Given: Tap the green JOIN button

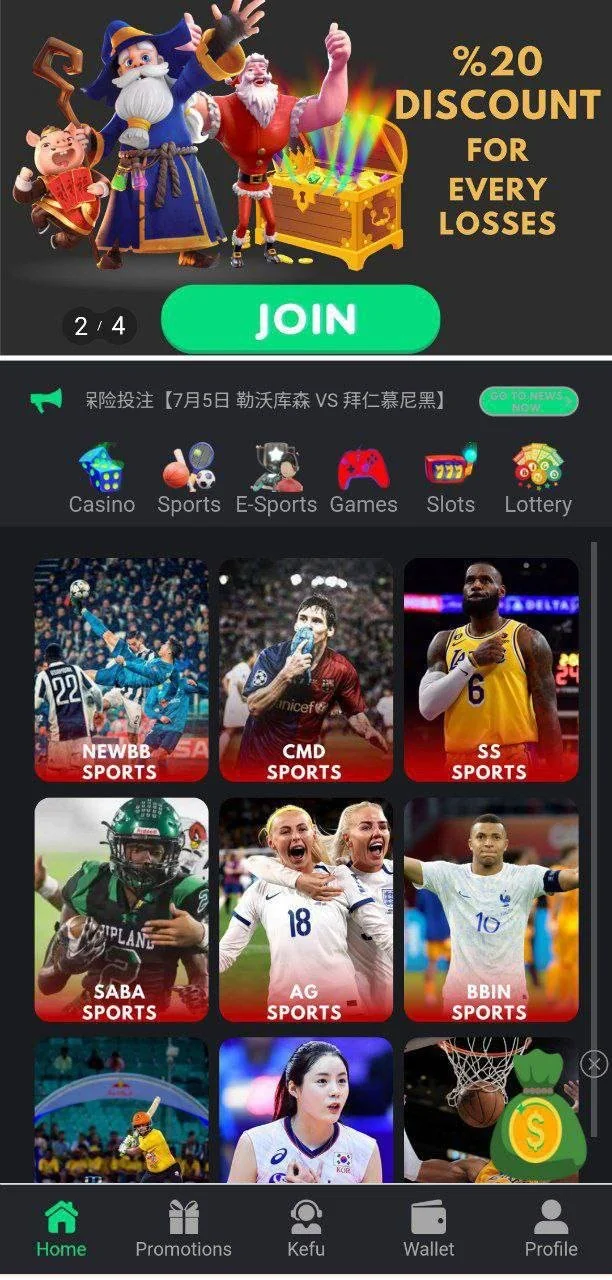Looking at the screenshot, I should [x=300, y=320].
